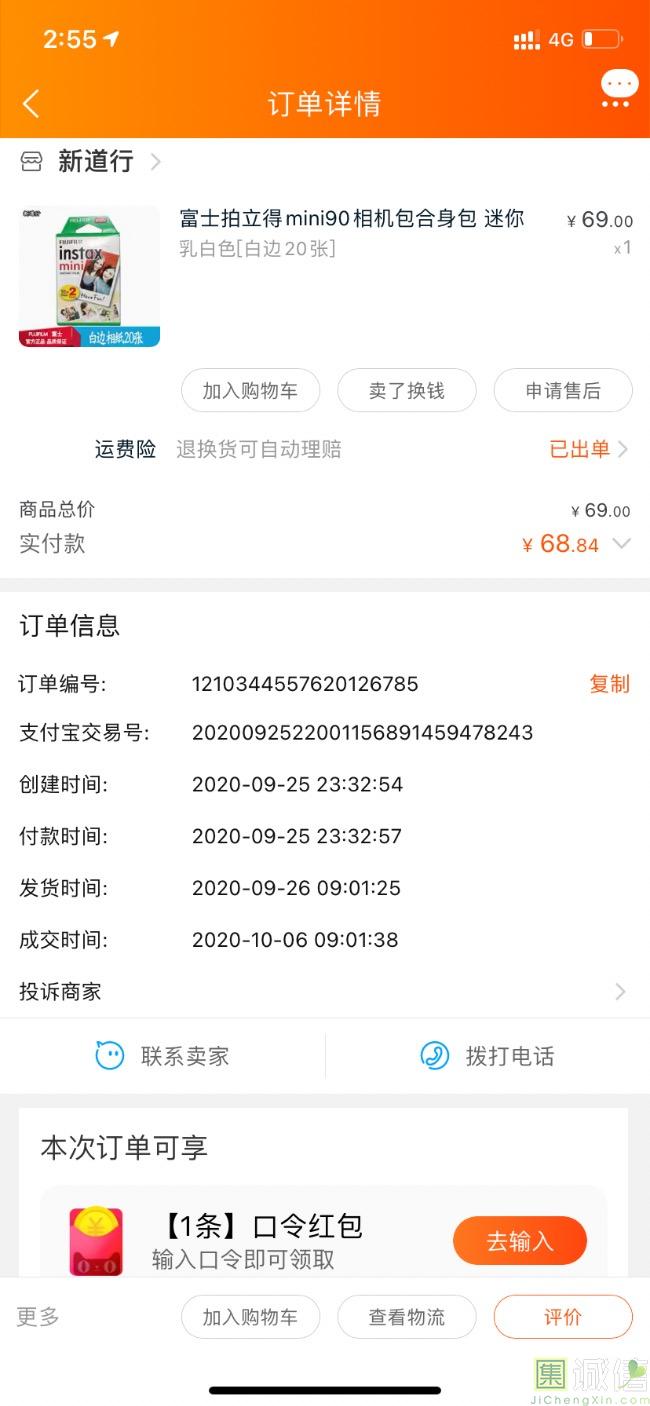View shipping with 查看物流
Viewport: 650px width, 1406px height.
point(406,1317)
